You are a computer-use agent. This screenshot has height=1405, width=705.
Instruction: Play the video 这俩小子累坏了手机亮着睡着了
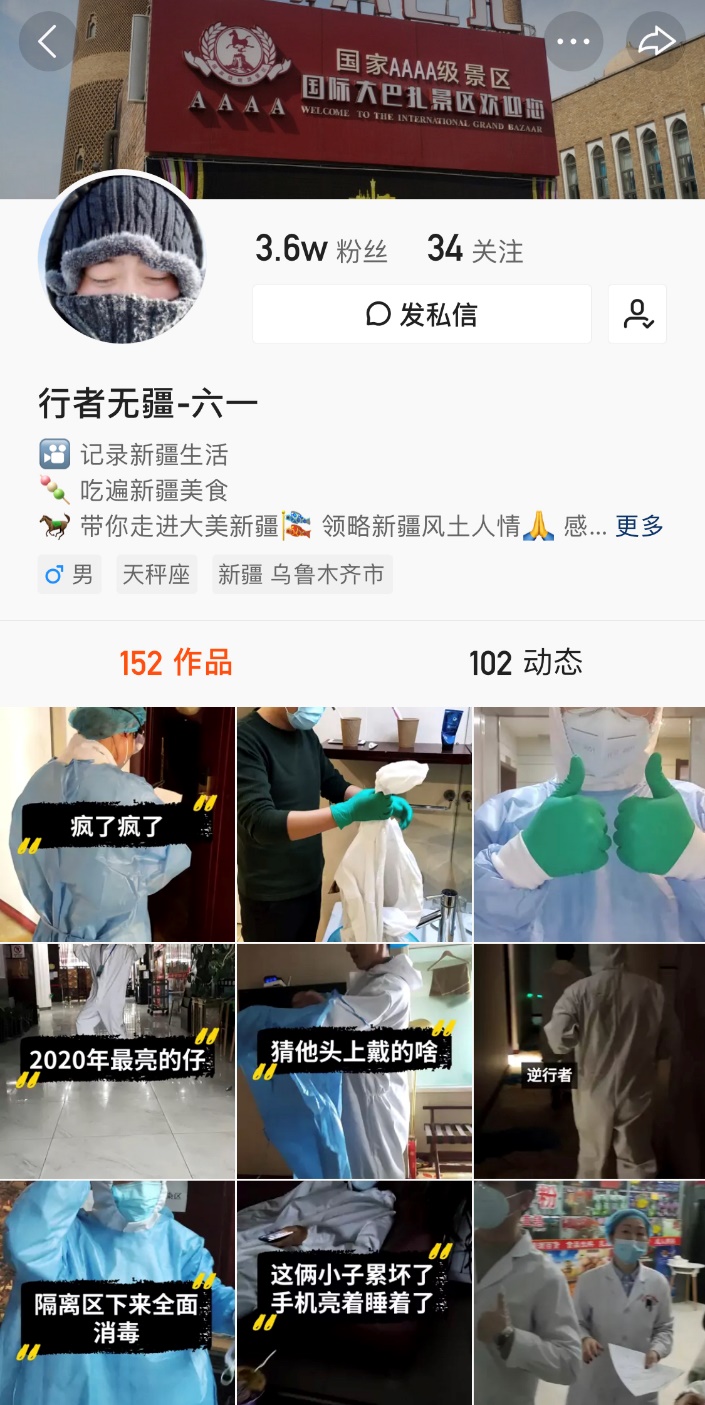354,1293
